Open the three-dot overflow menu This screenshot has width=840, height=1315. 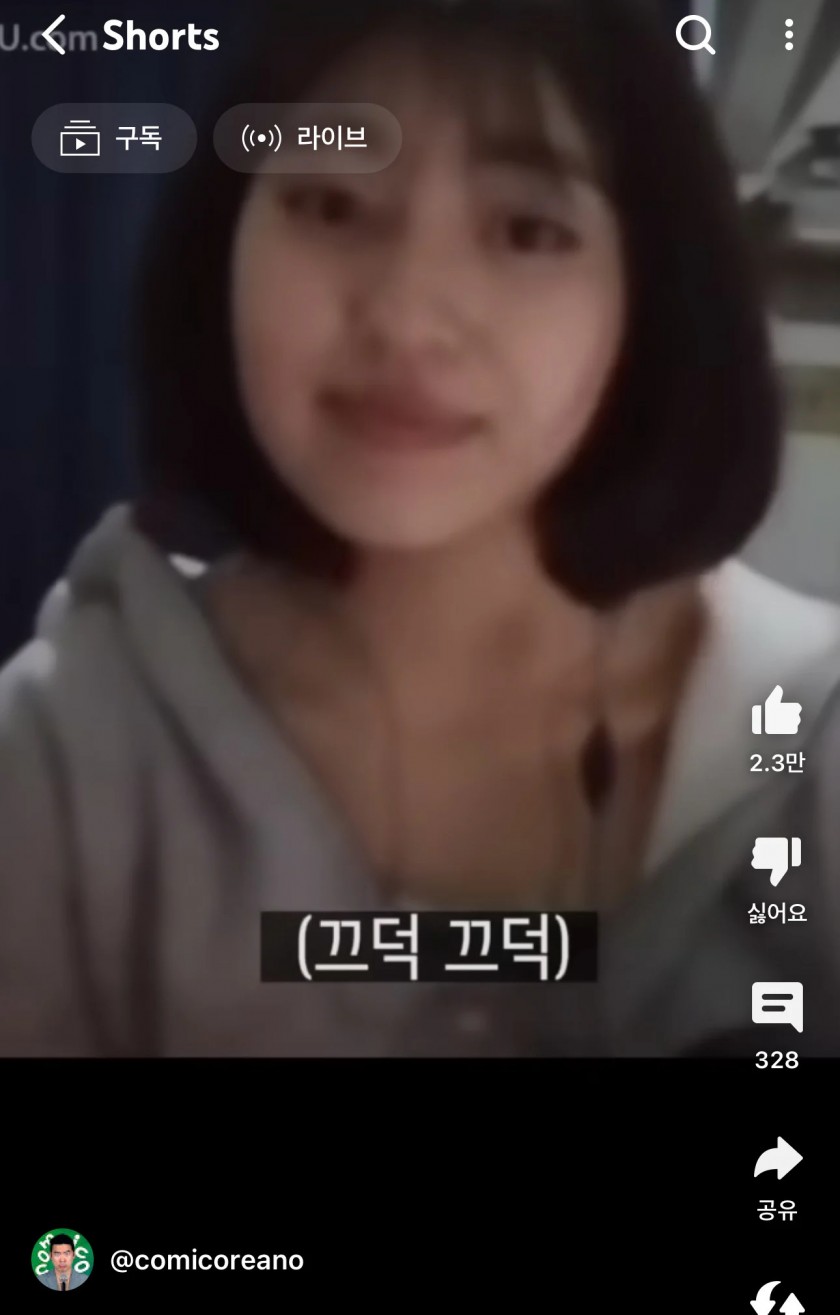coord(789,35)
